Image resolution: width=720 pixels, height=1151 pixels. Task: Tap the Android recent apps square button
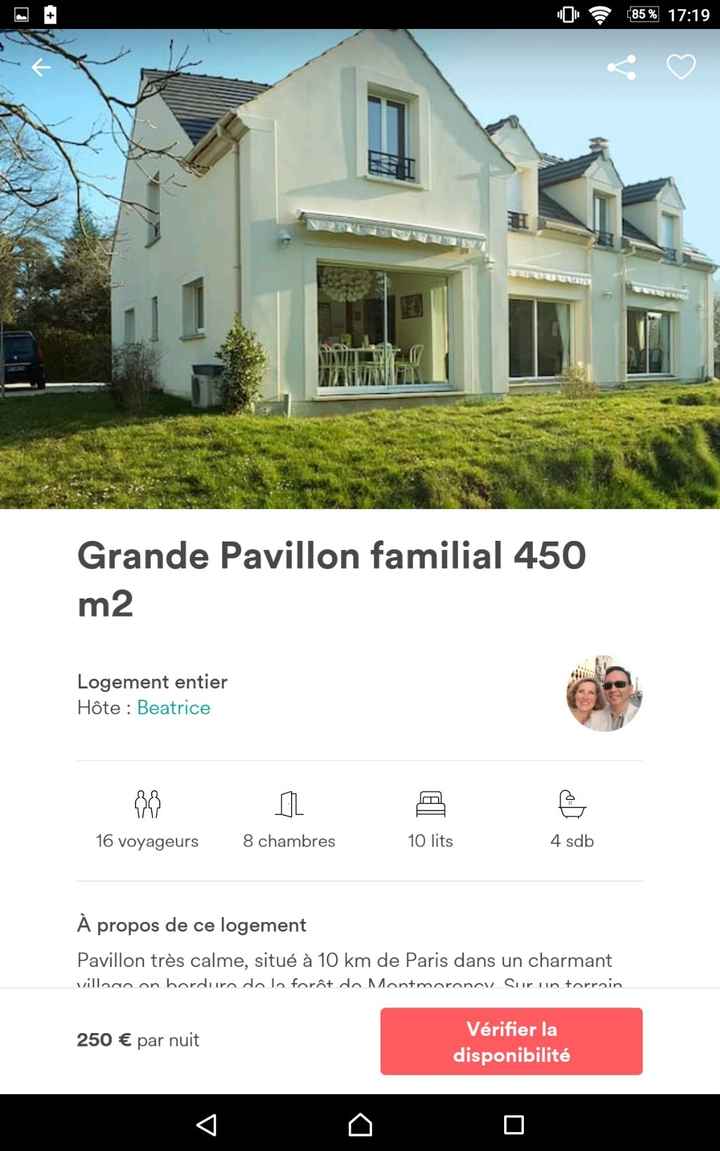(x=513, y=1124)
